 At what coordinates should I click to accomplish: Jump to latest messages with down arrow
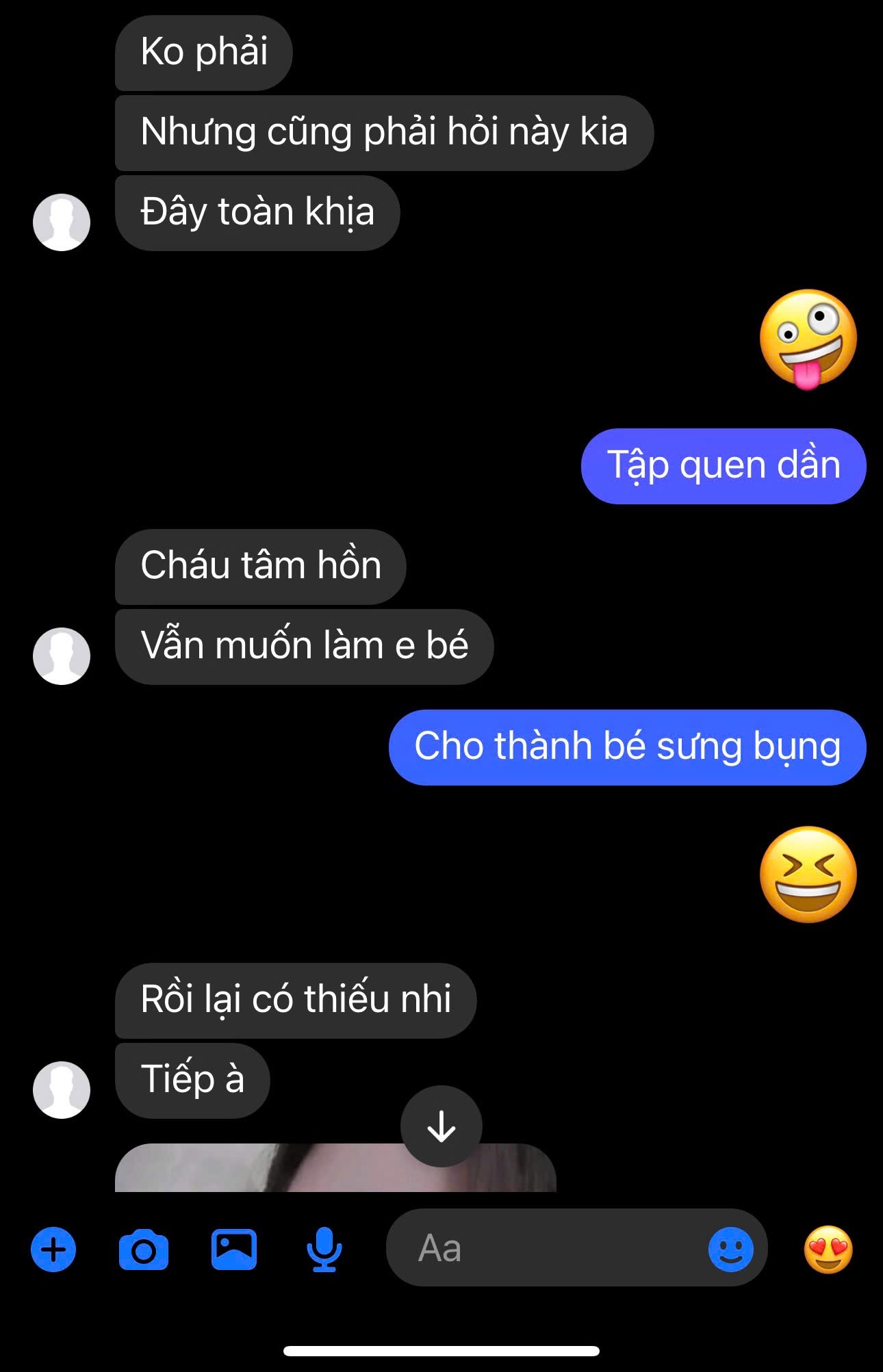coord(441,1126)
